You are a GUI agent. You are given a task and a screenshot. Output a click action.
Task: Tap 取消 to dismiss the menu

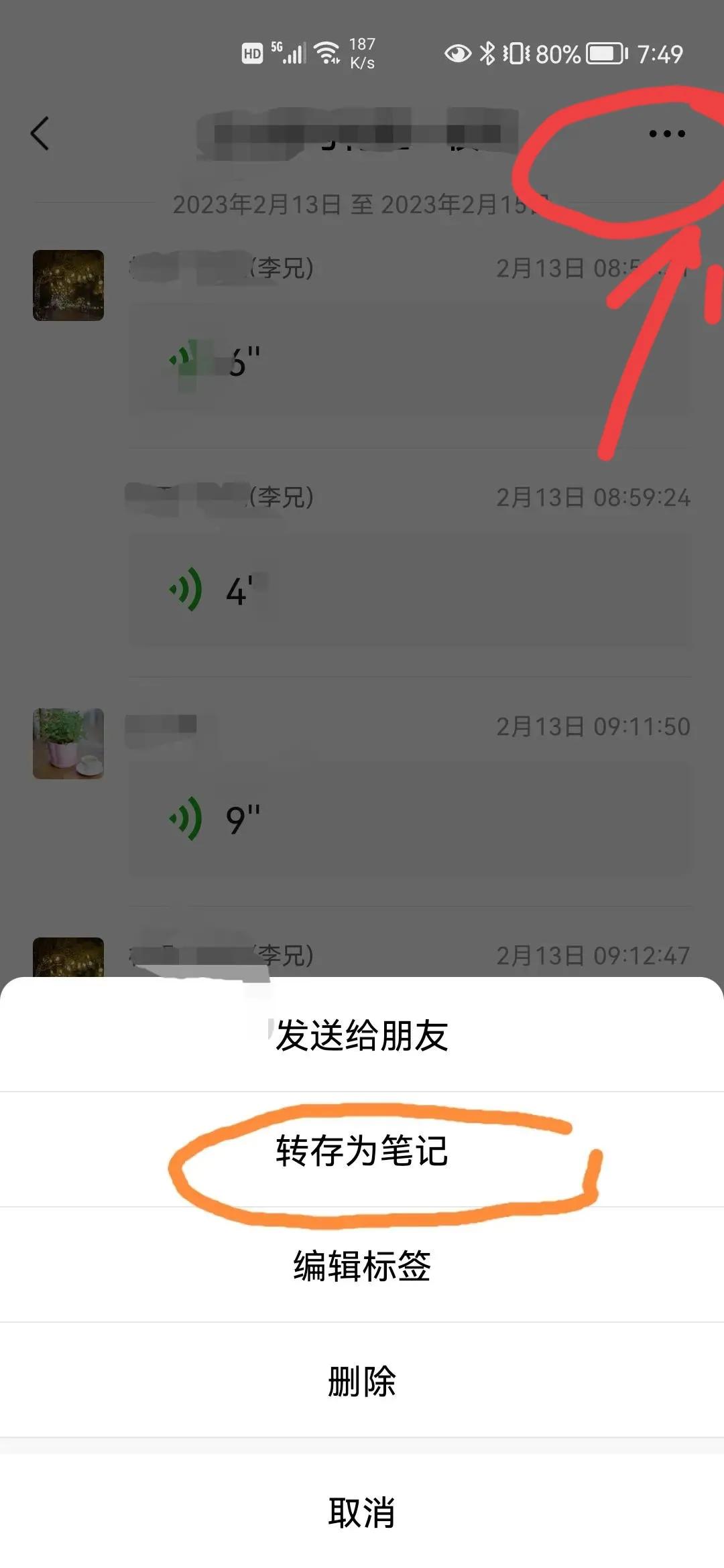(x=362, y=1511)
